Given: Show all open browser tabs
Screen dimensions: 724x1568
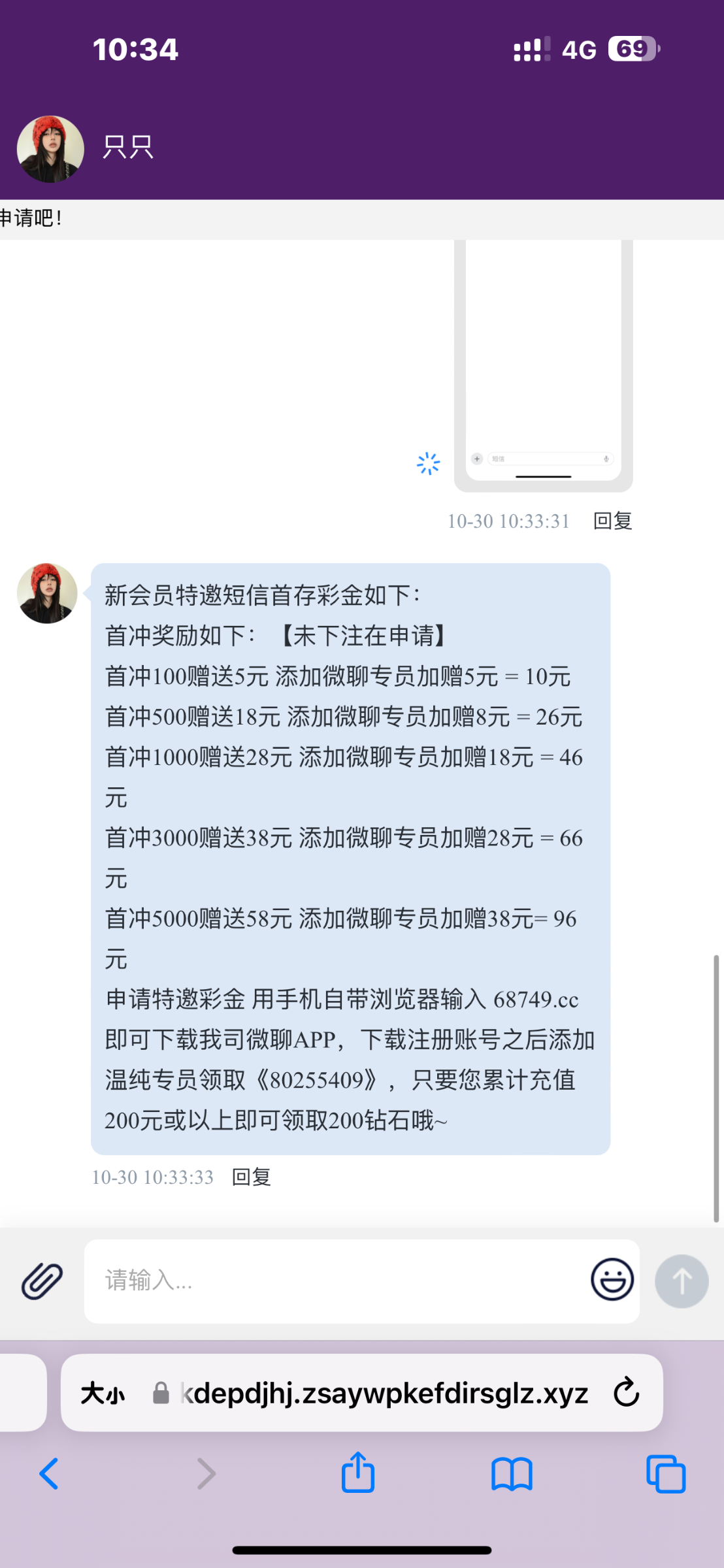Looking at the screenshot, I should pyautogui.click(x=666, y=1474).
